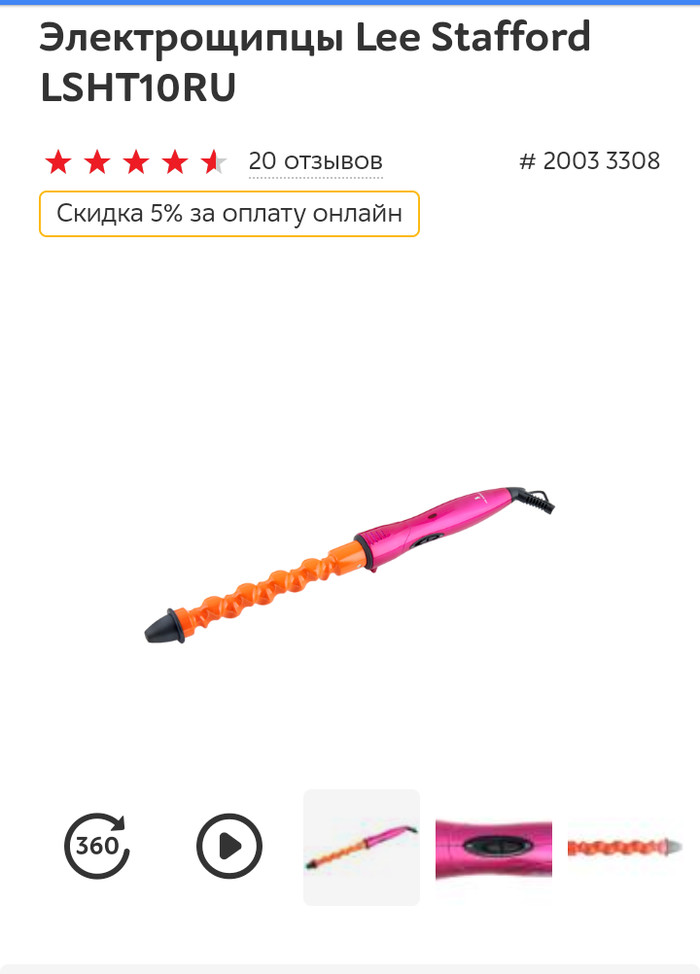Select the pink handle close-up thumbnail
The width and height of the screenshot is (700, 974).
pos(493,847)
